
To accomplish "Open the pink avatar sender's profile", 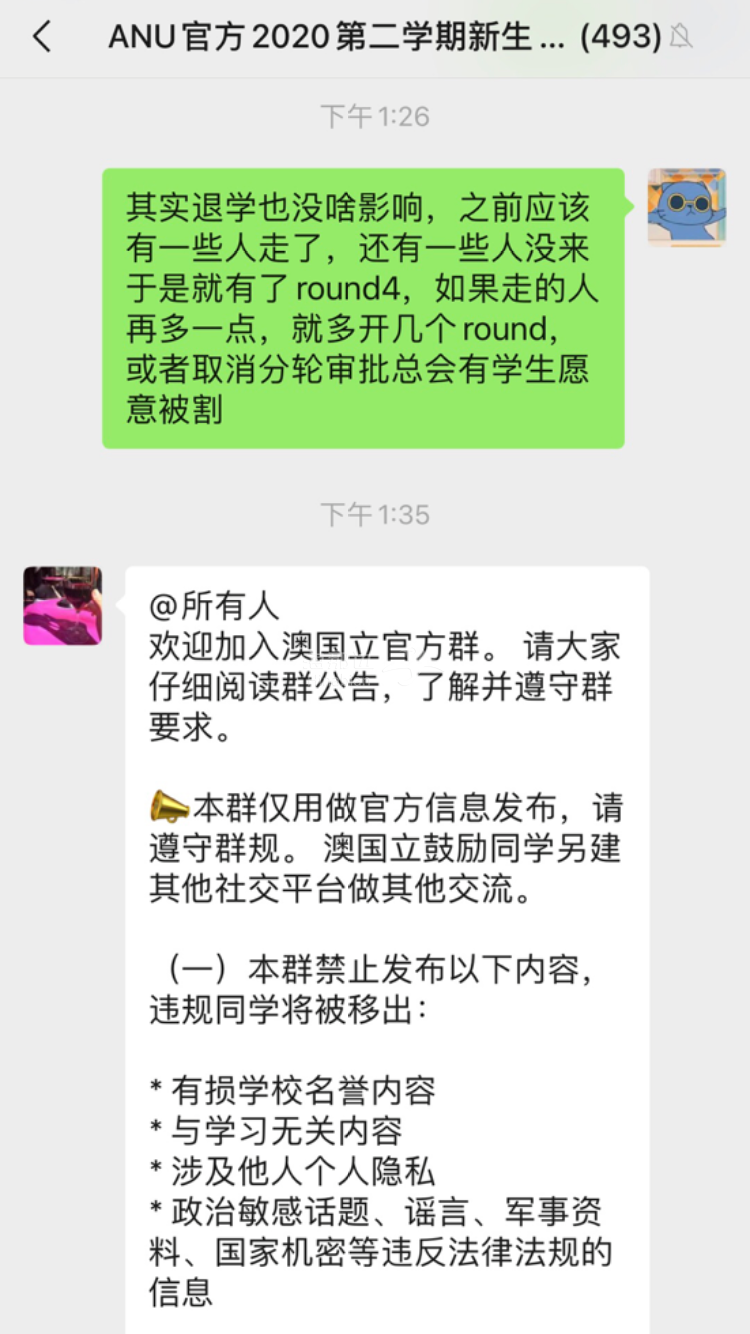I will click(x=63, y=606).
